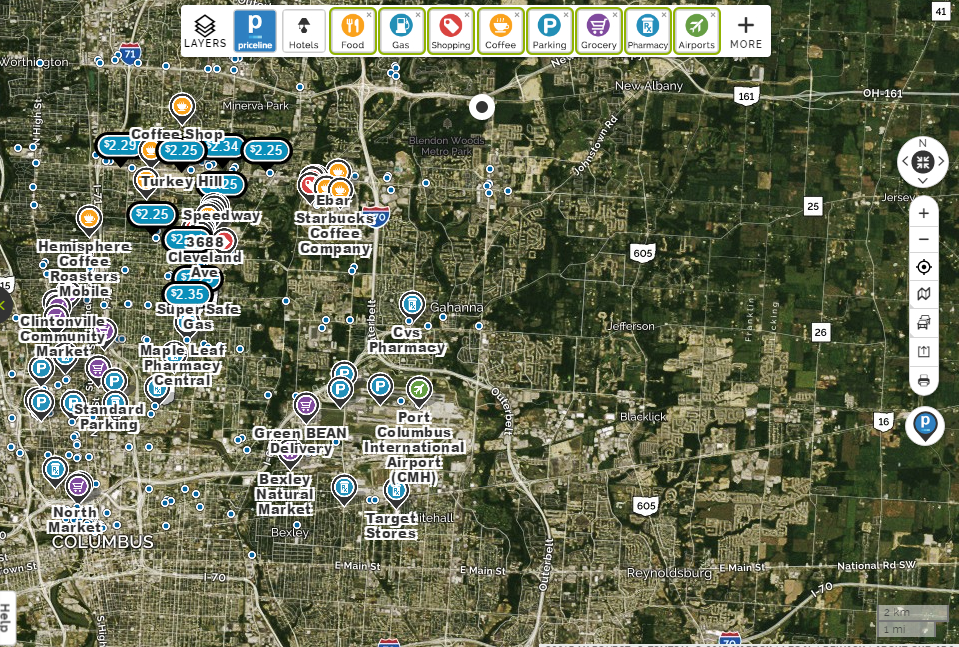The width and height of the screenshot is (959, 647).
Task: Show Hotels on the map
Action: click(304, 31)
